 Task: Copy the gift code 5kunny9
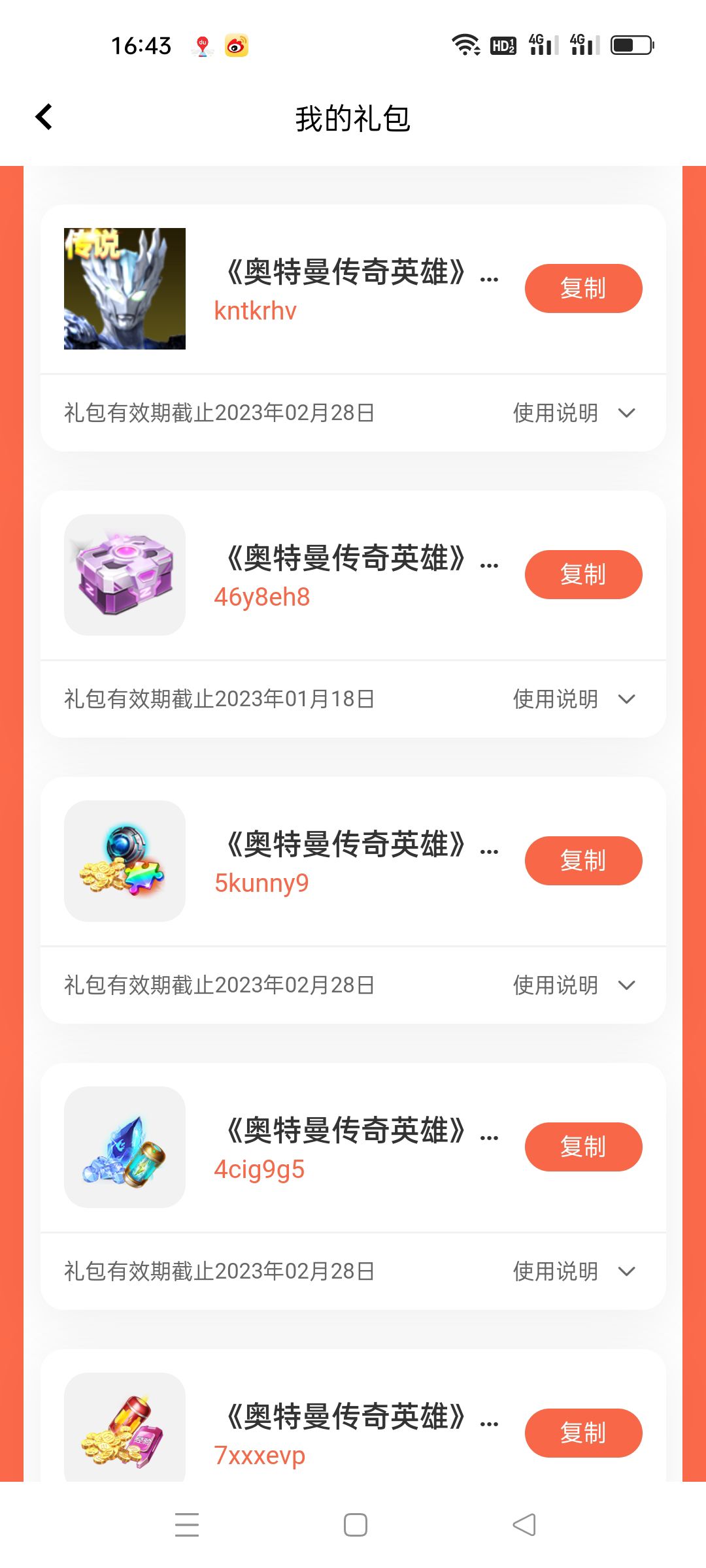(x=582, y=860)
